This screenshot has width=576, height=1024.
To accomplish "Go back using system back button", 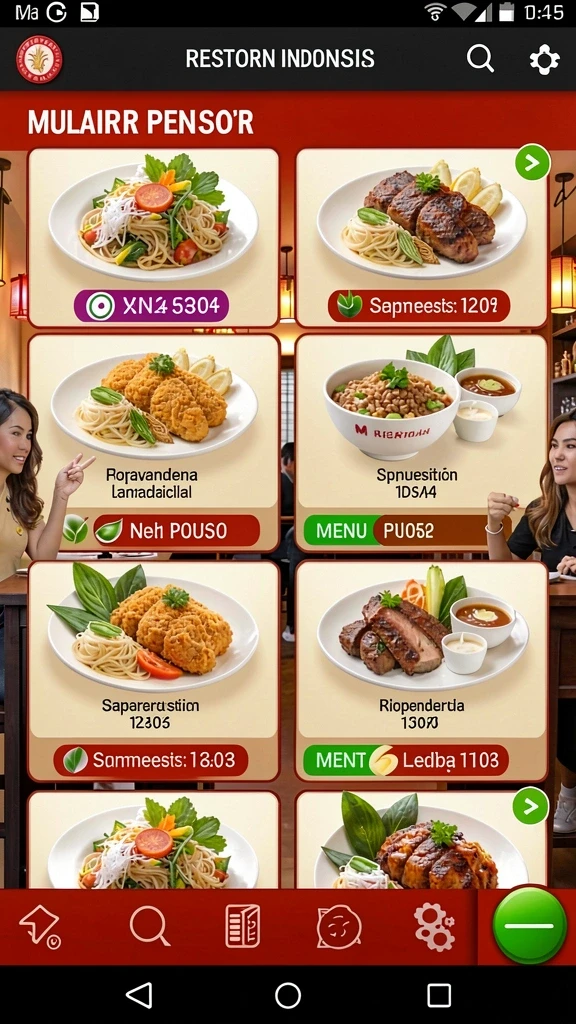I will (x=139, y=995).
